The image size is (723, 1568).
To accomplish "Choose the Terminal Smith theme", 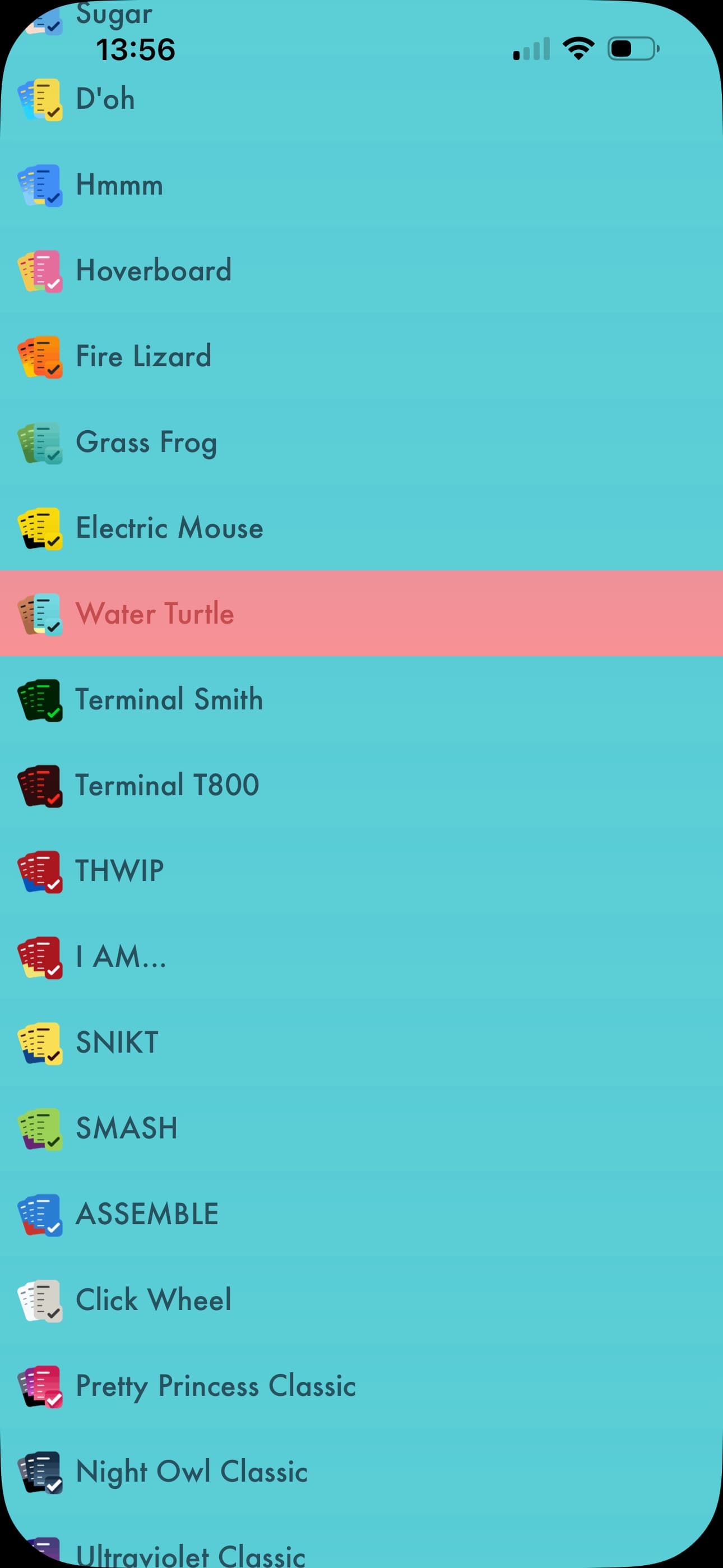I will [x=361, y=699].
